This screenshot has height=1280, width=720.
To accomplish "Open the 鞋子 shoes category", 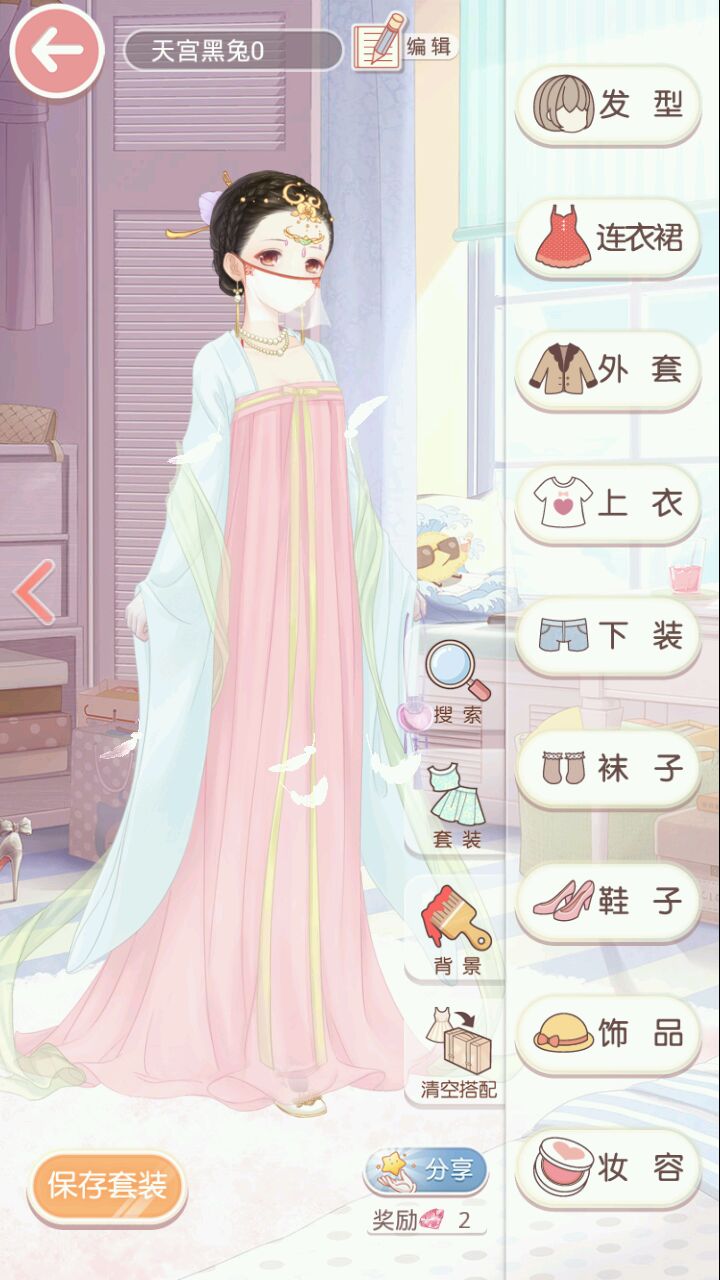I will coord(608,902).
